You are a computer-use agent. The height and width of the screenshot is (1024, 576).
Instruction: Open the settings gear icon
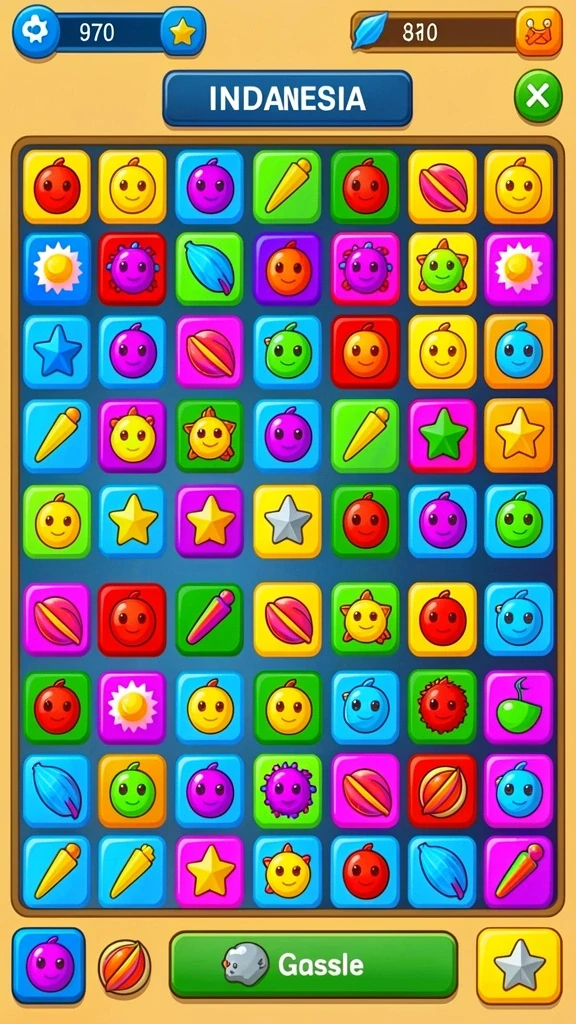tap(35, 31)
